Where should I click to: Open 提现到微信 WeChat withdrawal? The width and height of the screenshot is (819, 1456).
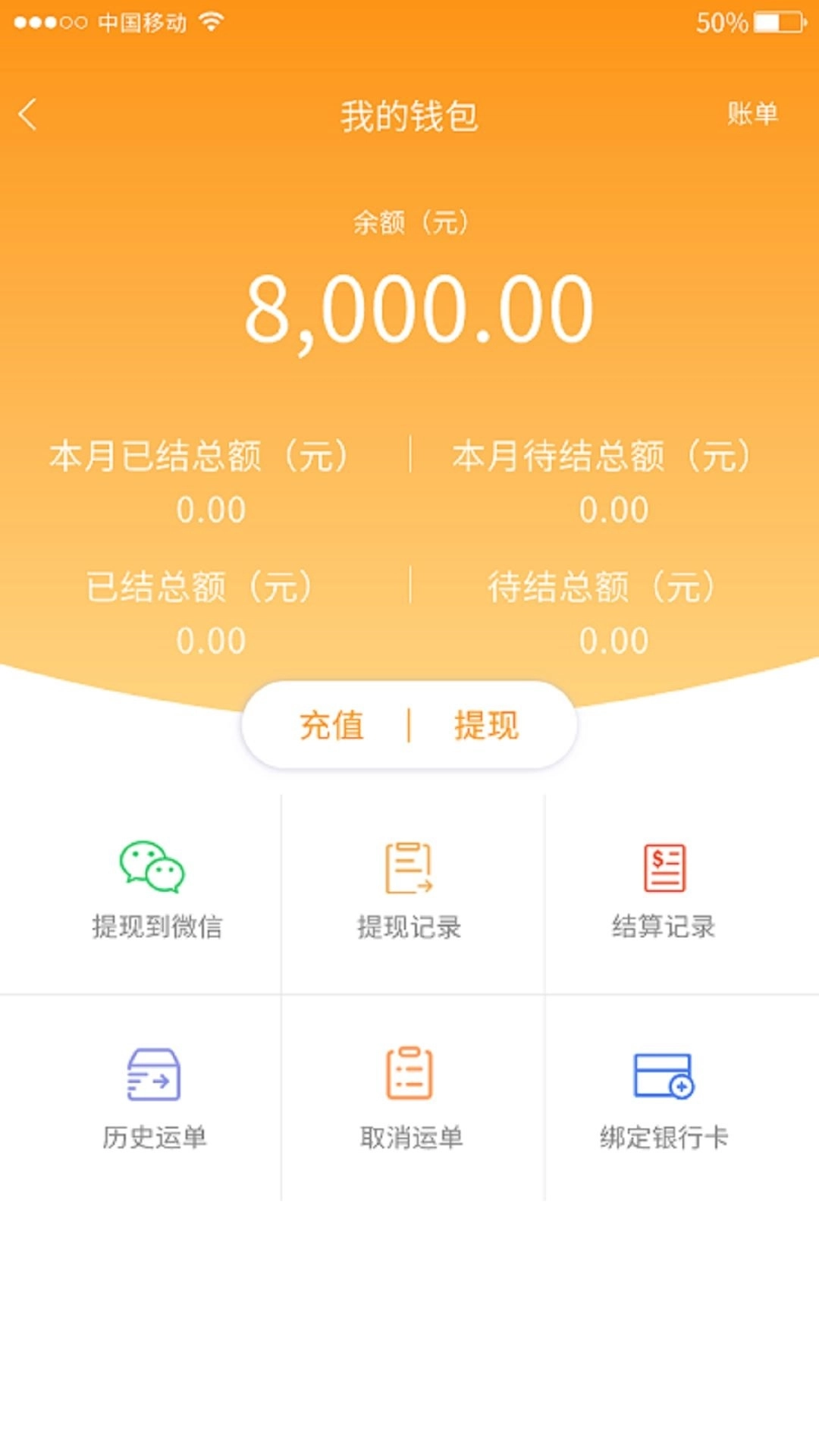point(155,891)
